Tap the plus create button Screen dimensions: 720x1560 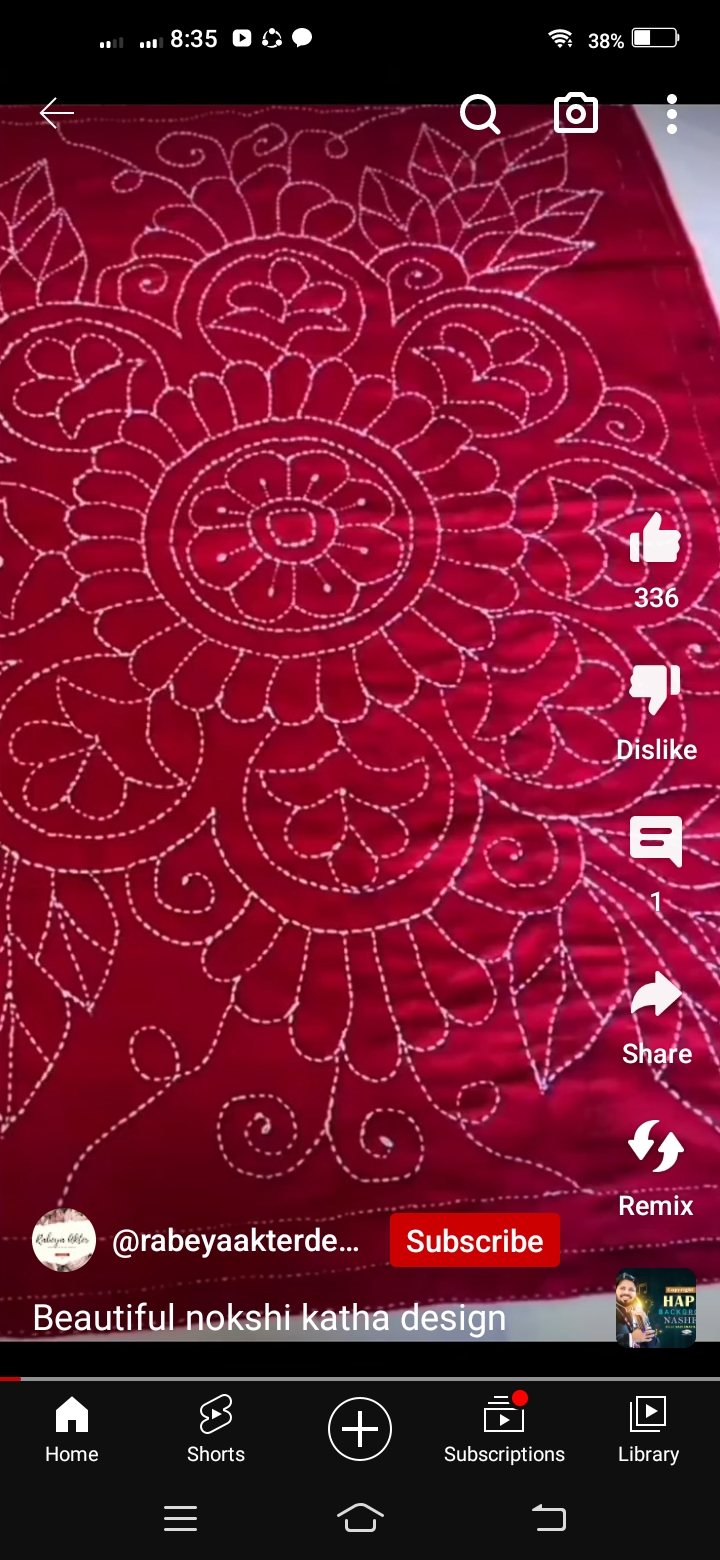[x=360, y=1429]
